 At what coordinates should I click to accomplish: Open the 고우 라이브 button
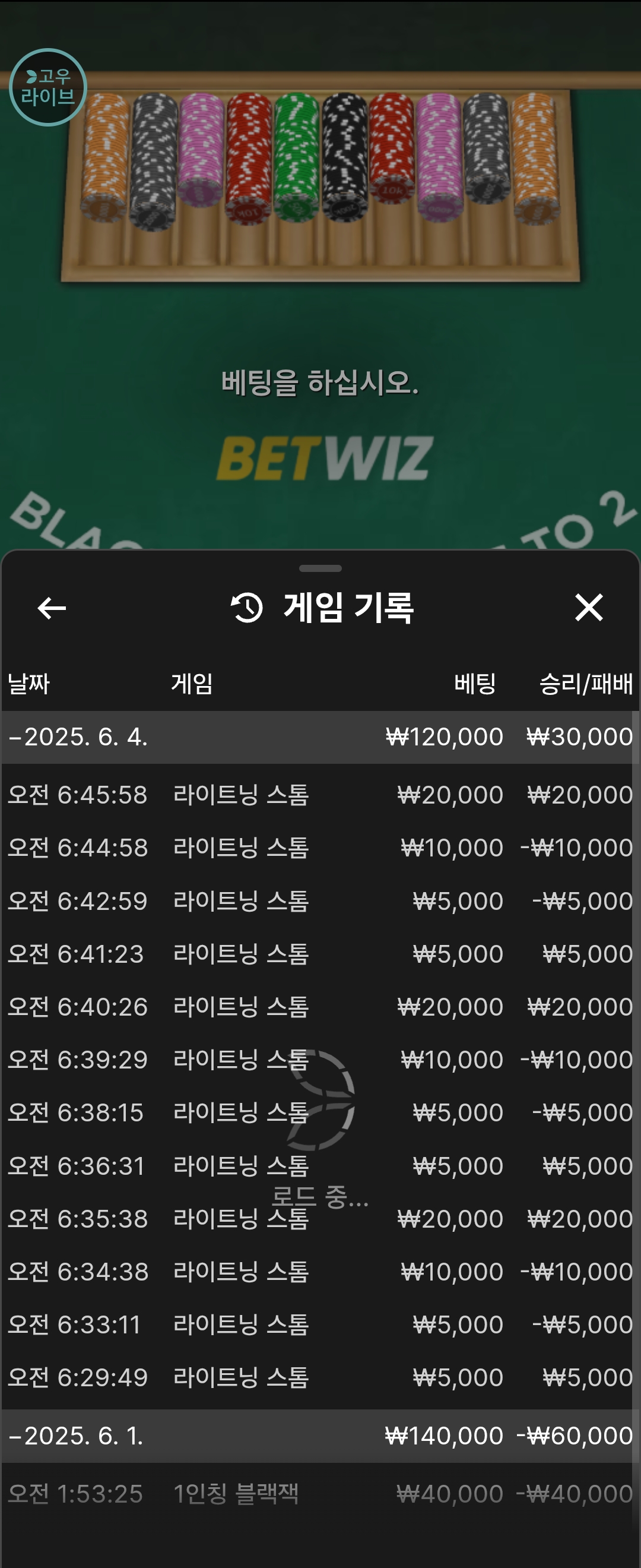pos(48,88)
